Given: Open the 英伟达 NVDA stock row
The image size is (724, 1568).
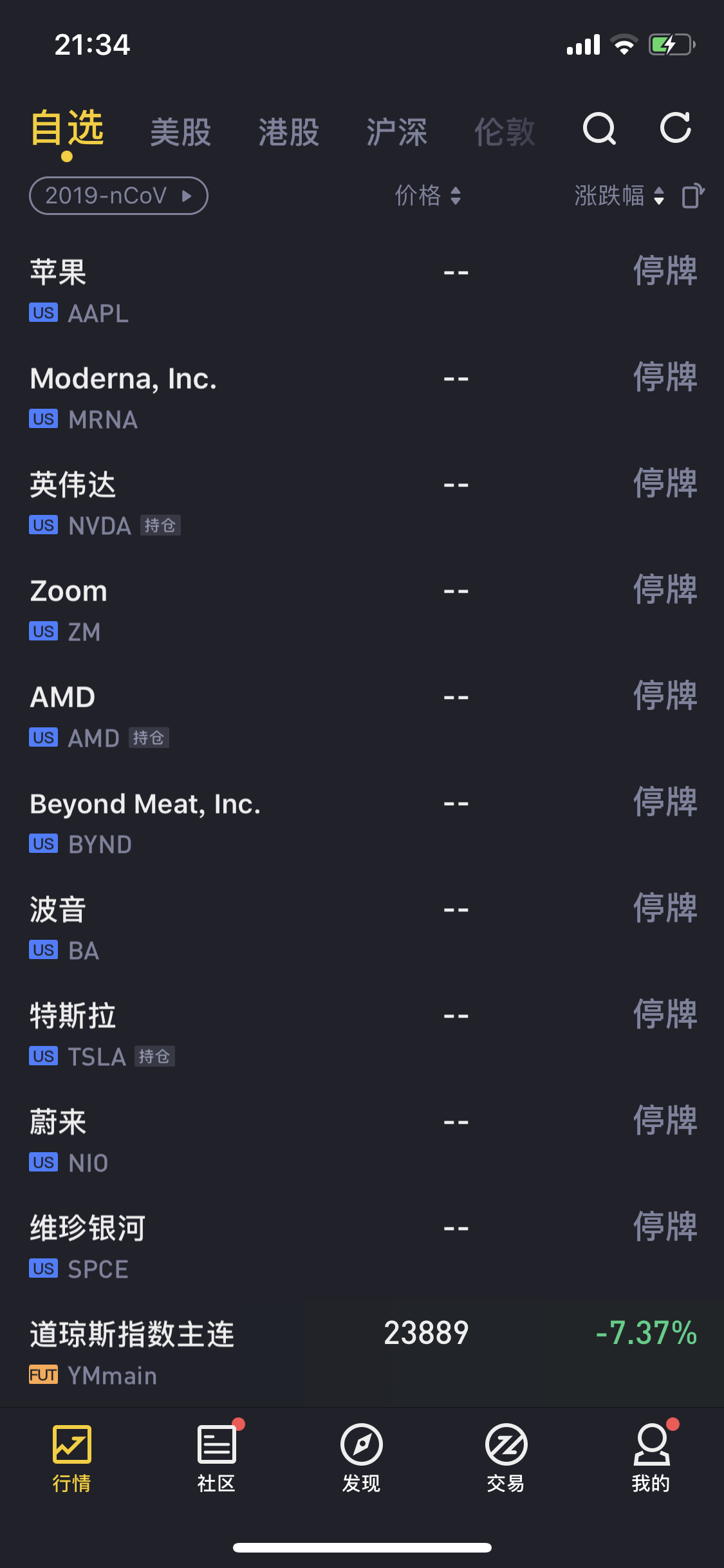Looking at the screenshot, I should coord(362,503).
